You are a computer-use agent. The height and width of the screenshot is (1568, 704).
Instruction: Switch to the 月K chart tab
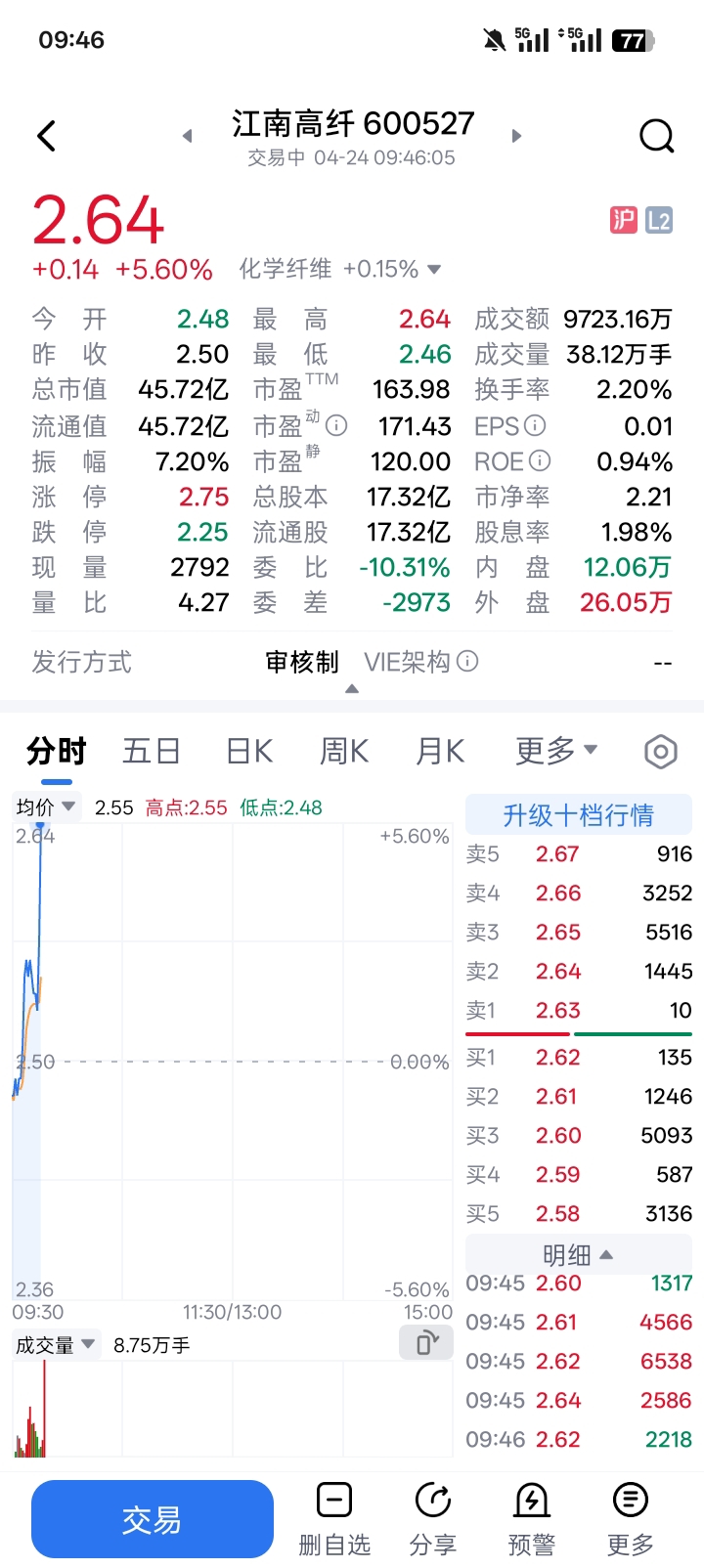pyautogui.click(x=440, y=751)
